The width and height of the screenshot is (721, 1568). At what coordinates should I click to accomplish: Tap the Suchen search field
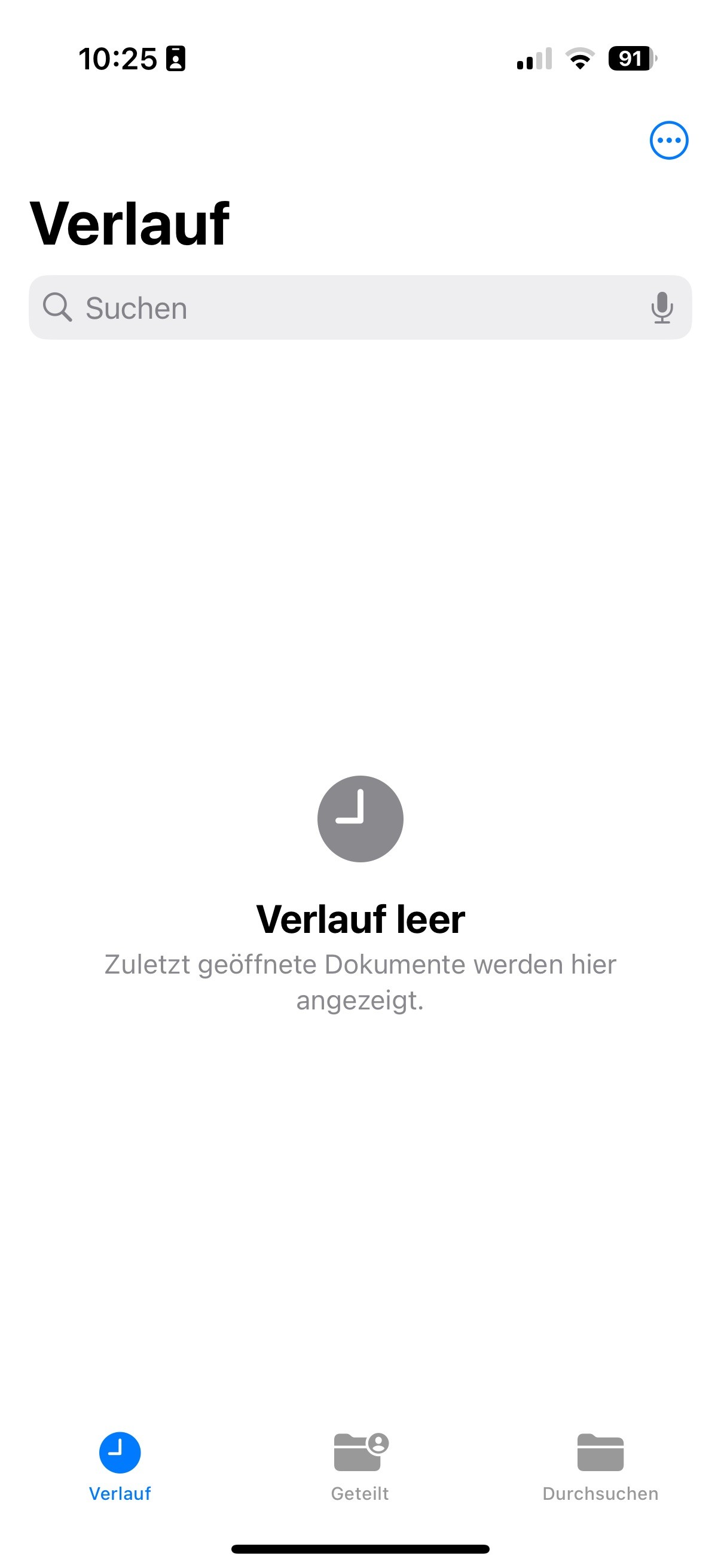point(341,308)
